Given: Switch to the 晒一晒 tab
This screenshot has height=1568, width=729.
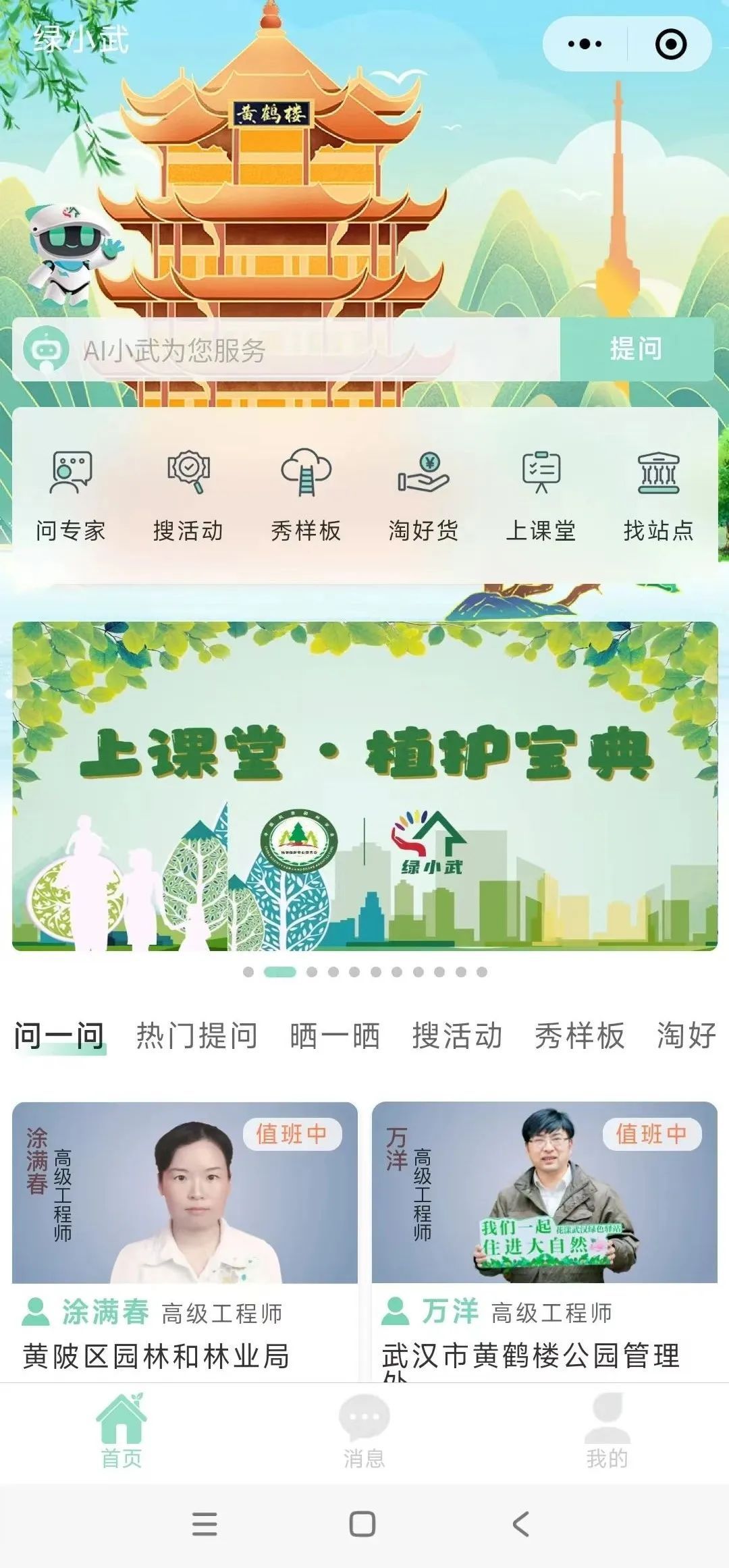Looking at the screenshot, I should (x=335, y=1036).
